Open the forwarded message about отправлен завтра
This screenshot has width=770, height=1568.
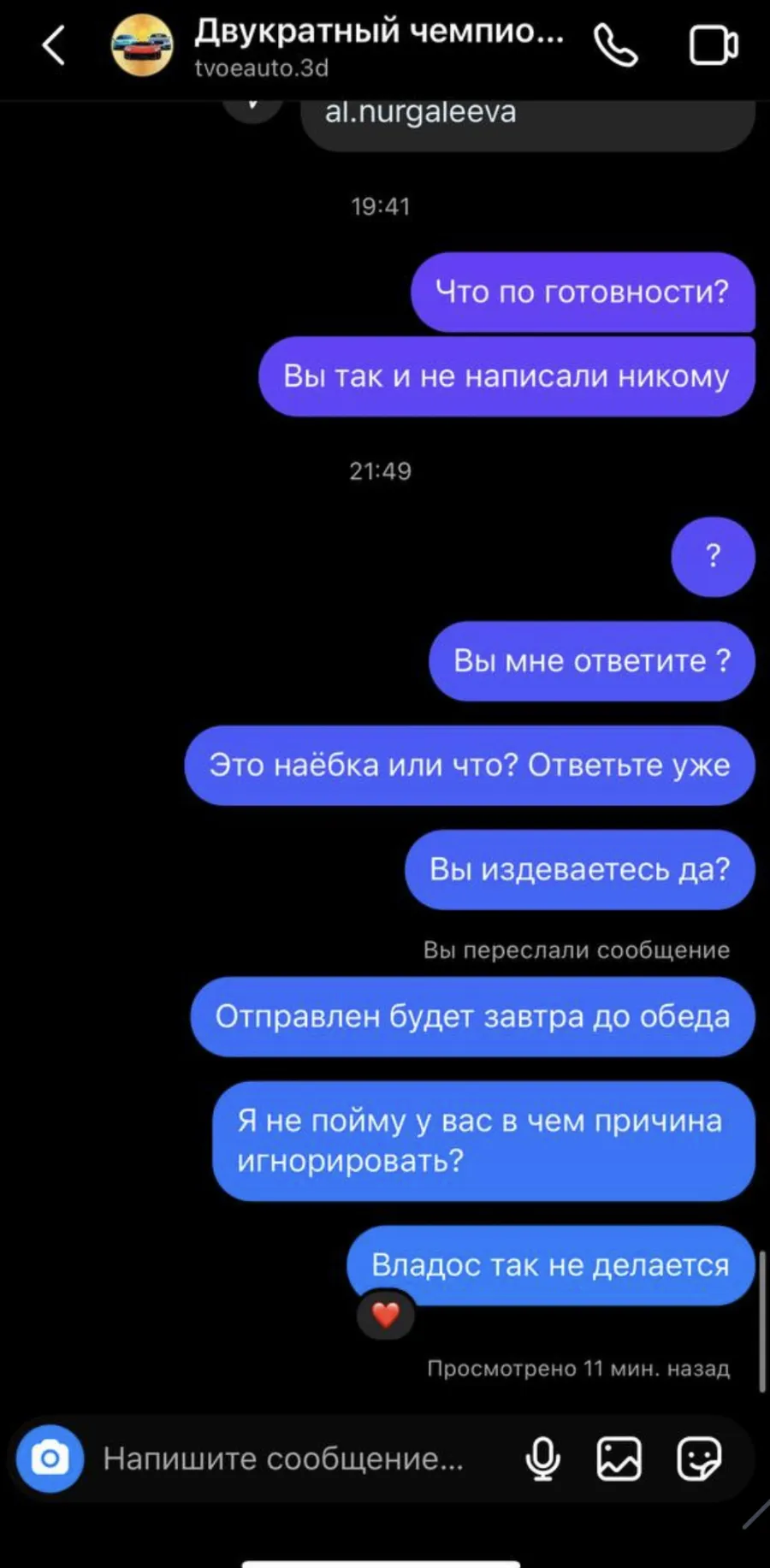click(472, 1016)
